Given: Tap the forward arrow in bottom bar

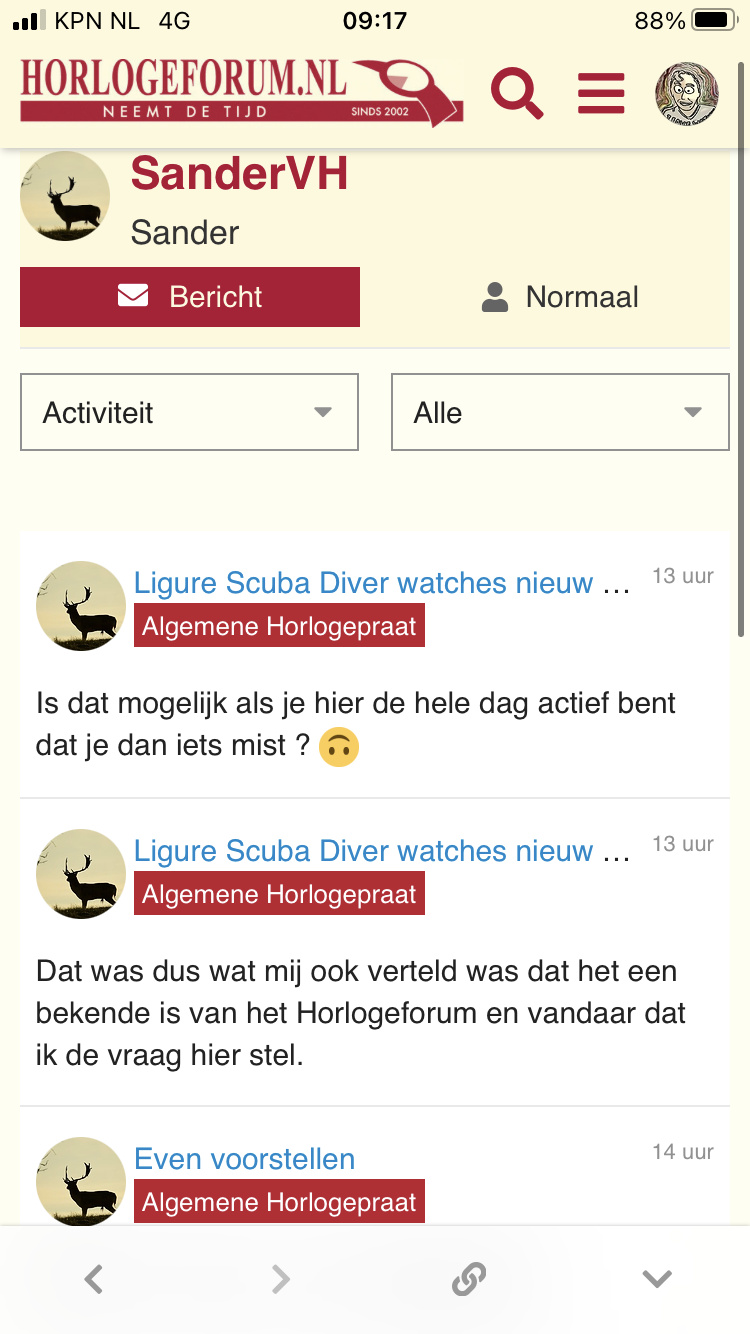Looking at the screenshot, I should click(281, 1278).
